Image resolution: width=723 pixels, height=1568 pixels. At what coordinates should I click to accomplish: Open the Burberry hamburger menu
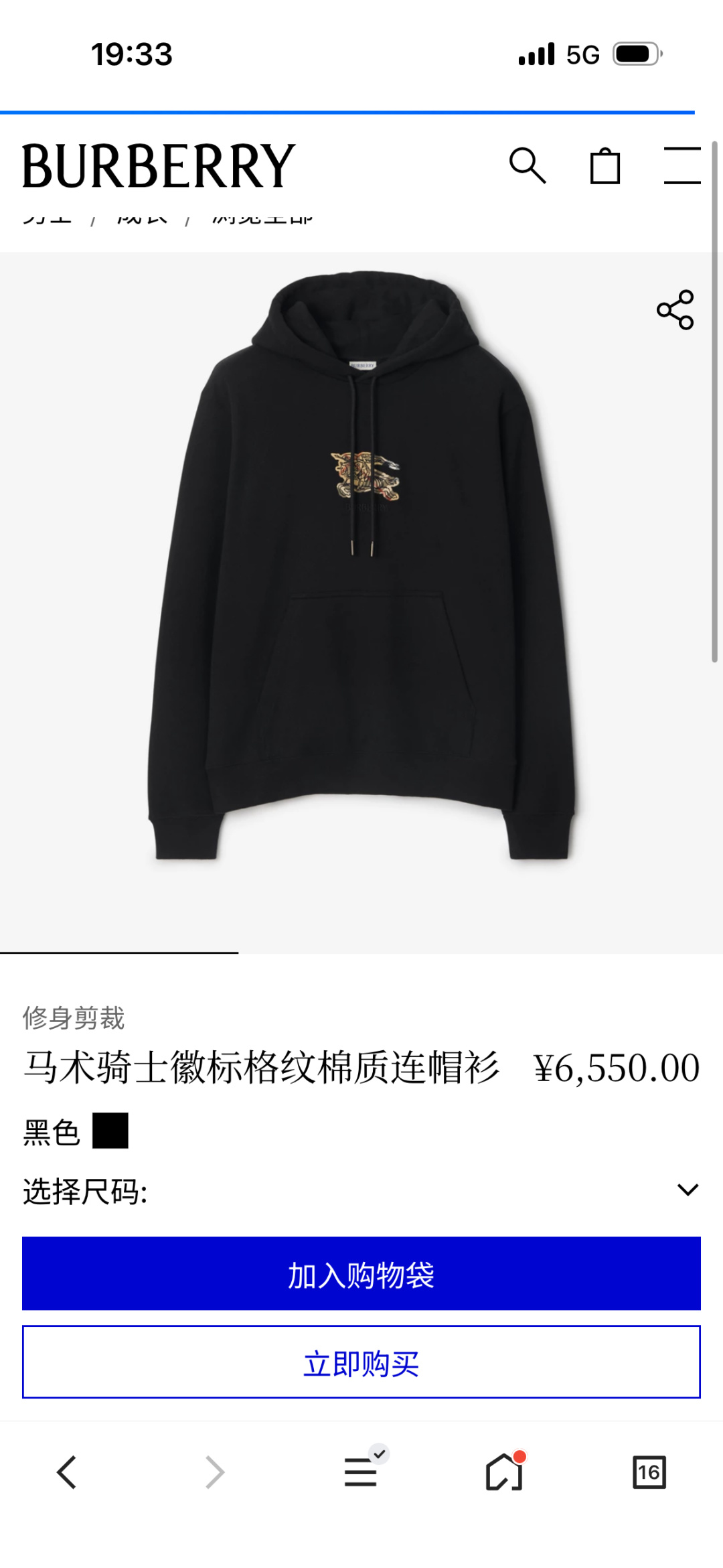coord(682,165)
